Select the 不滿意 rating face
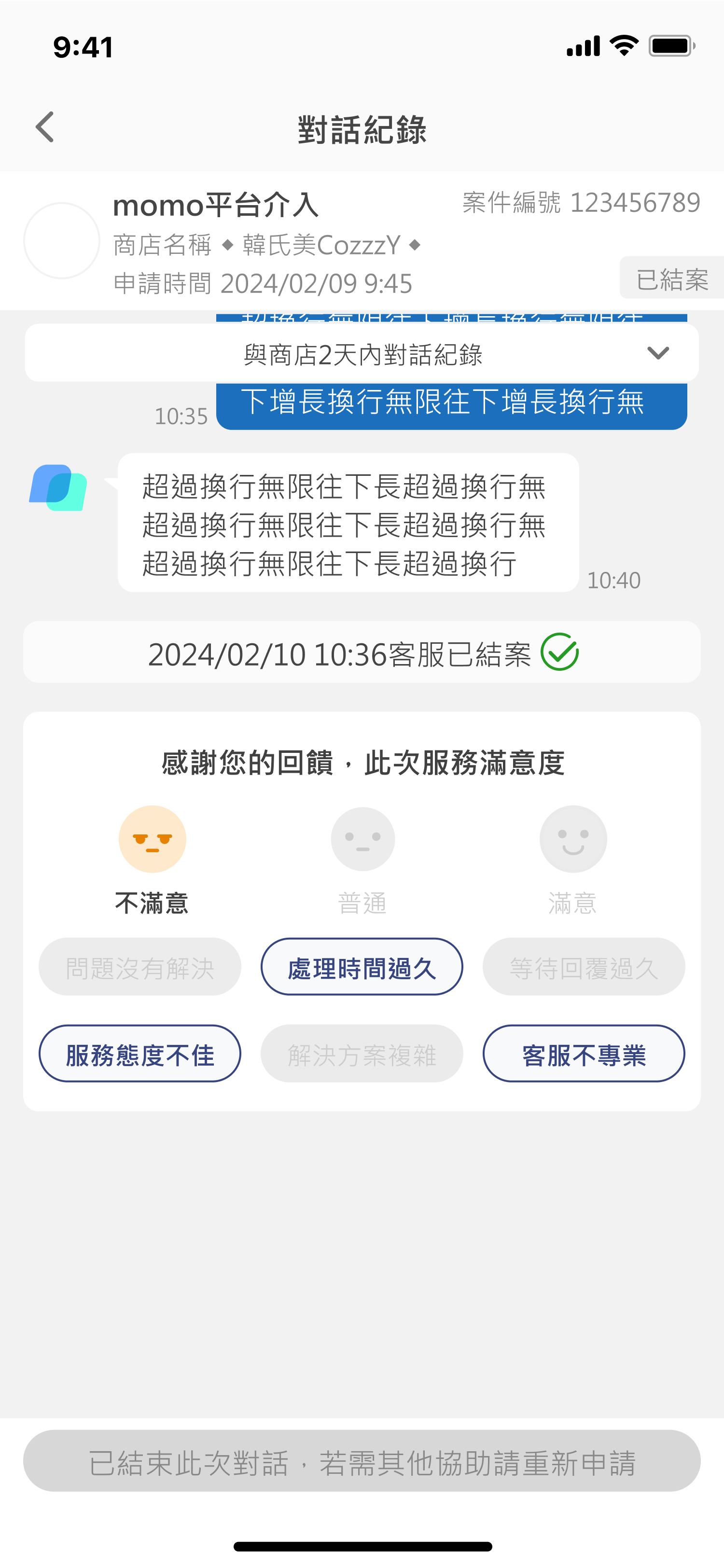Screen dimensions: 724x1568 click(152, 839)
